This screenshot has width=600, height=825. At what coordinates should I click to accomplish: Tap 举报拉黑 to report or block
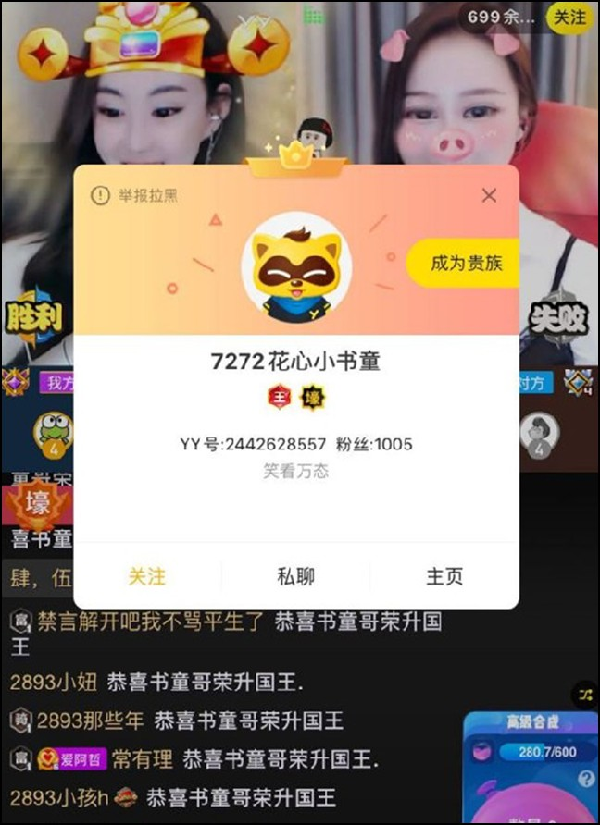pos(135,196)
